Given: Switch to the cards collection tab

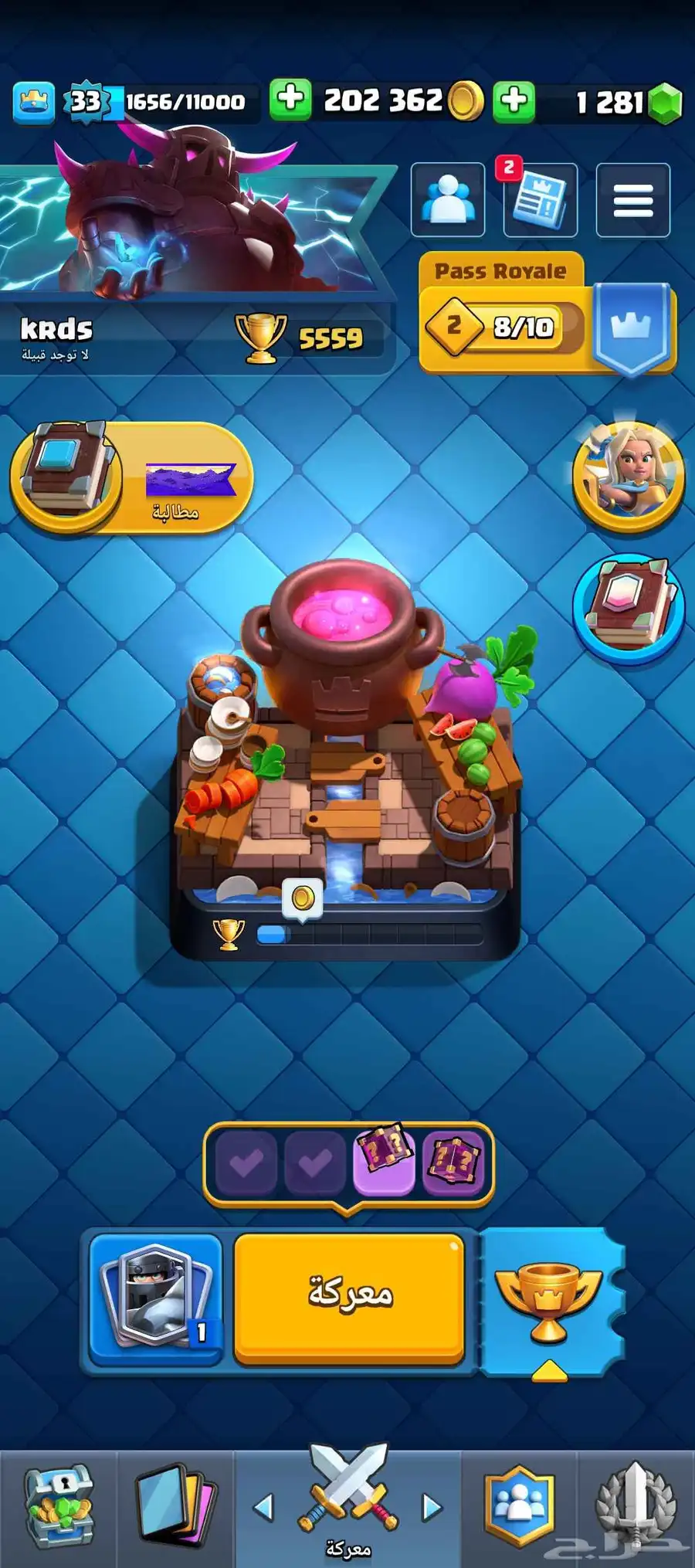Looking at the screenshot, I should click(x=175, y=1506).
